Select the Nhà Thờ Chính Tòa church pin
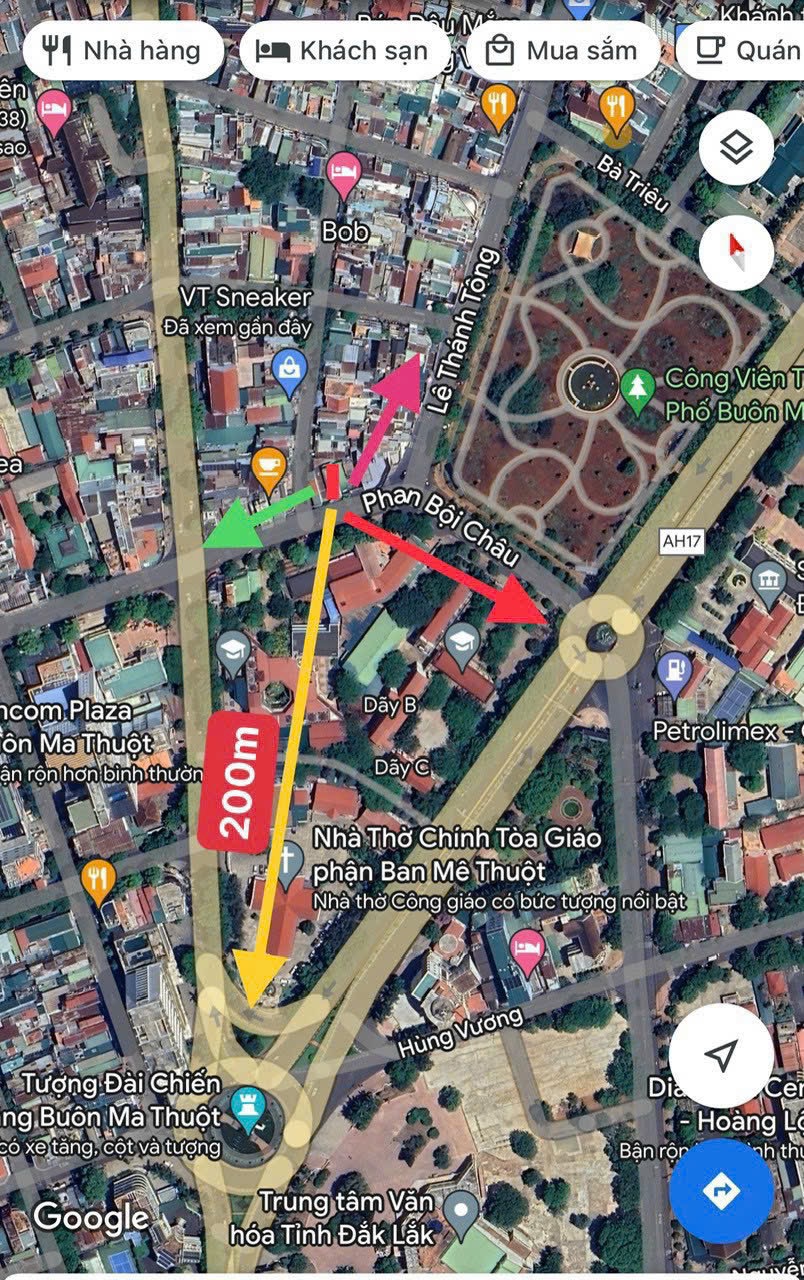 288,862
